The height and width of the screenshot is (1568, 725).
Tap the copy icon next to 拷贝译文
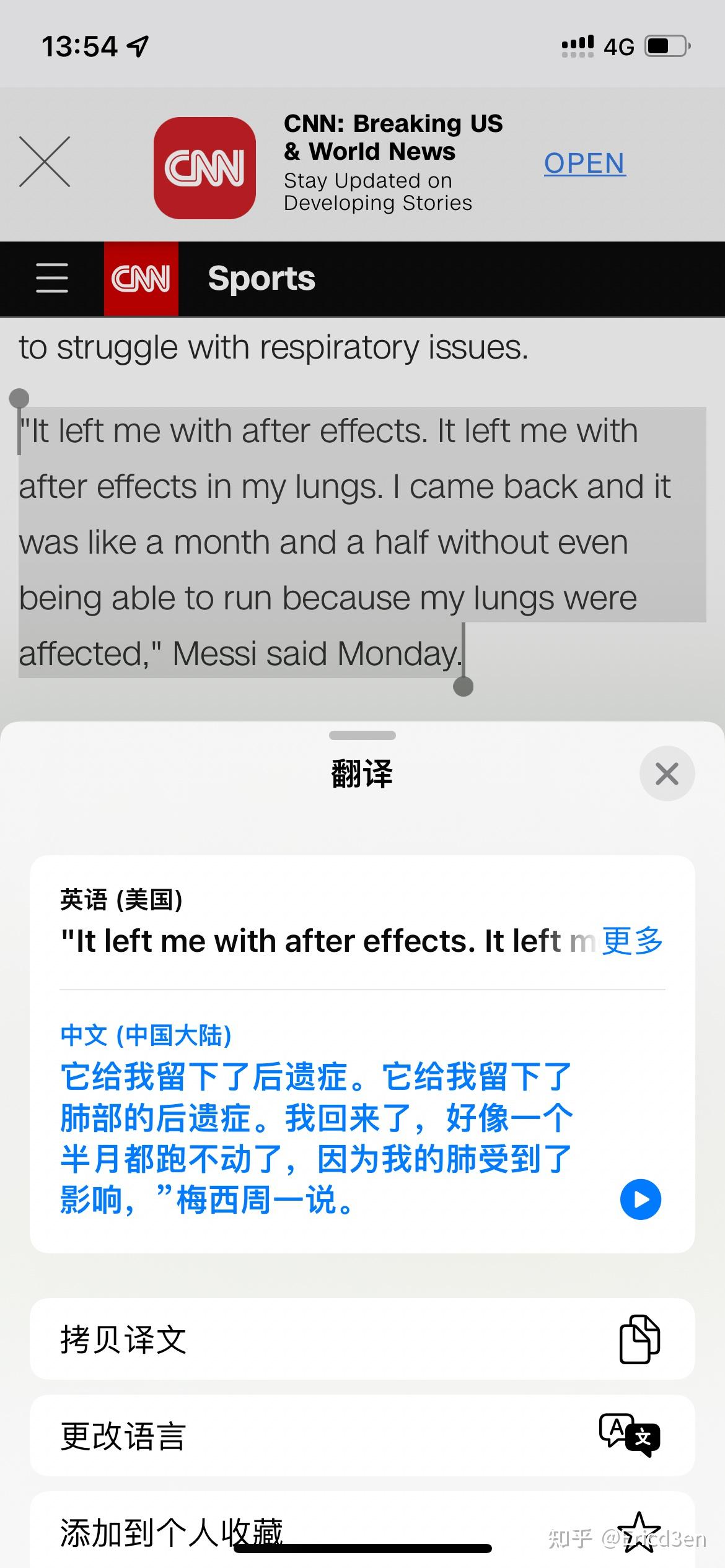(639, 1338)
